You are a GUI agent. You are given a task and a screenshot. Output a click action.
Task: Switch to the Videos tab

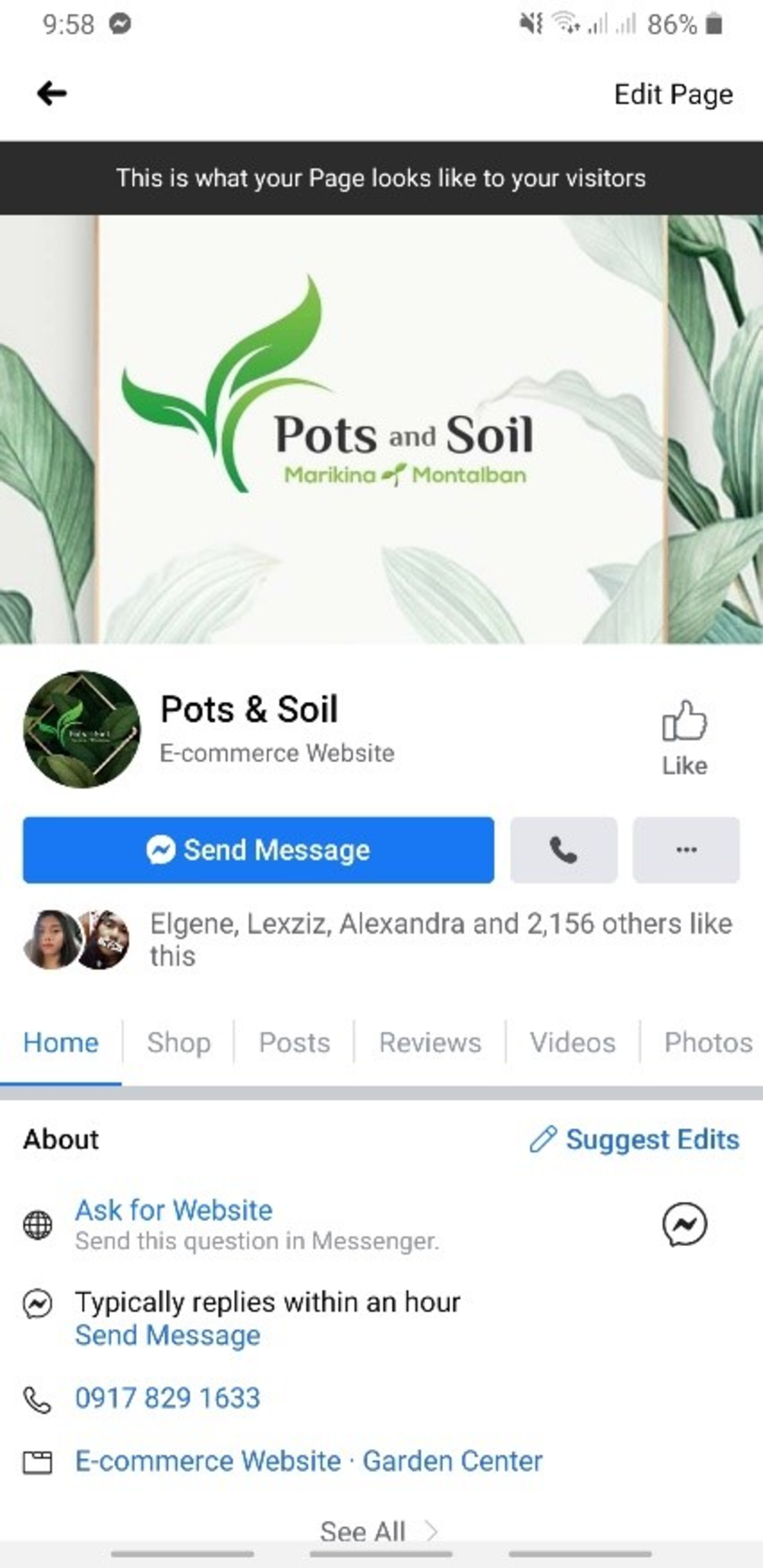572,1043
